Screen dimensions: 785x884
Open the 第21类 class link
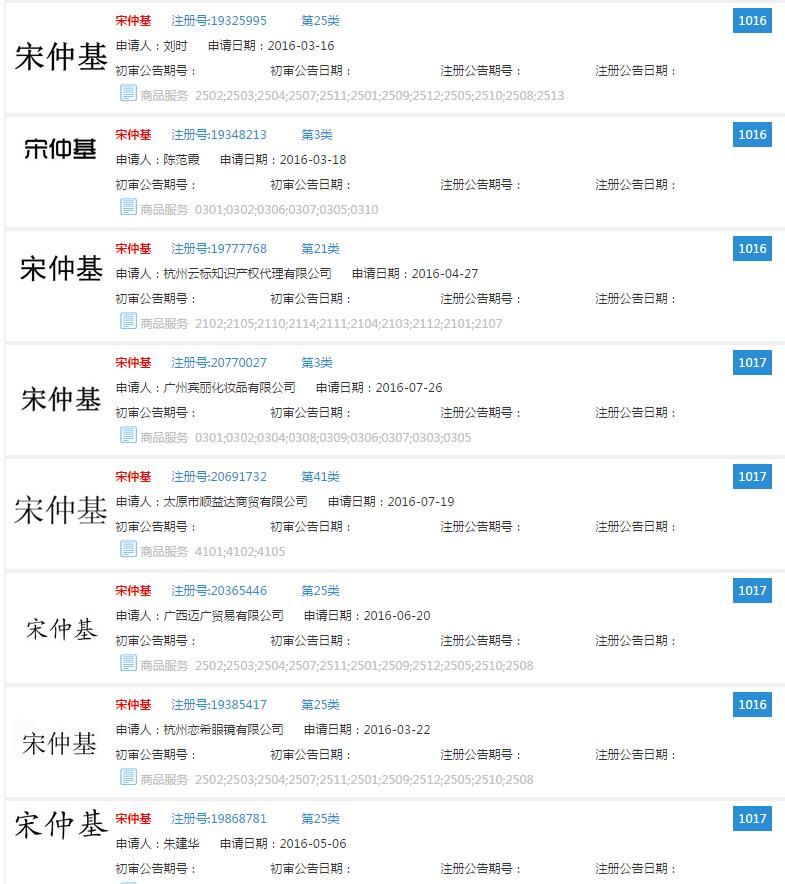click(x=320, y=248)
